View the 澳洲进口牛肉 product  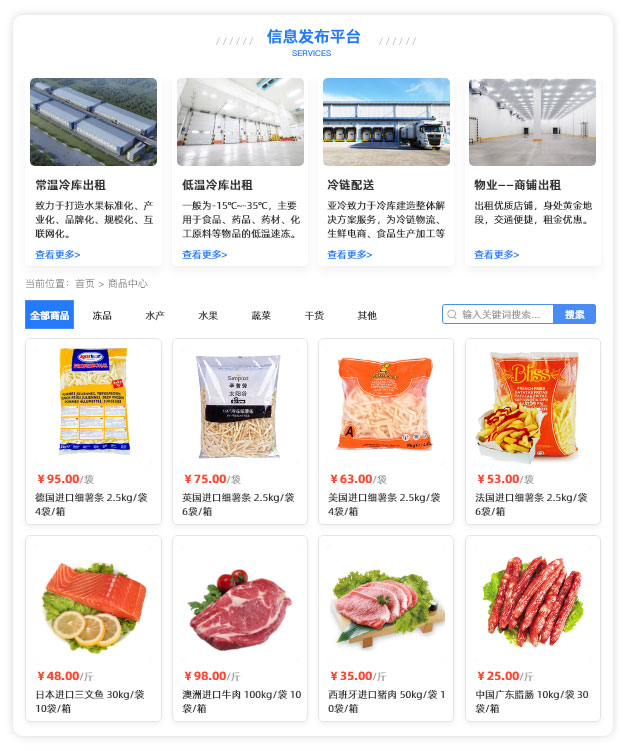pos(240,627)
